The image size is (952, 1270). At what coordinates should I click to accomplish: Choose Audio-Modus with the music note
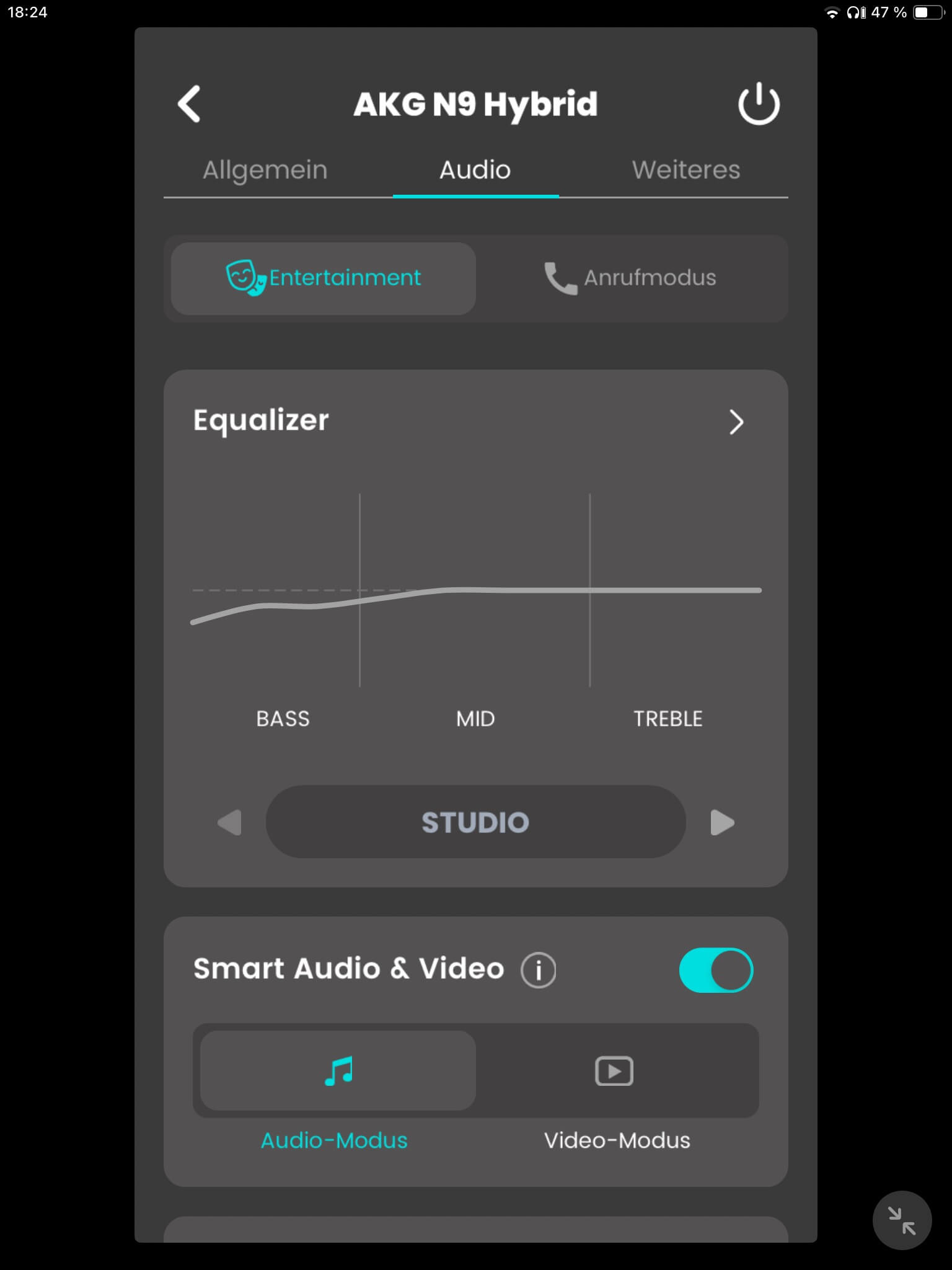click(338, 1071)
